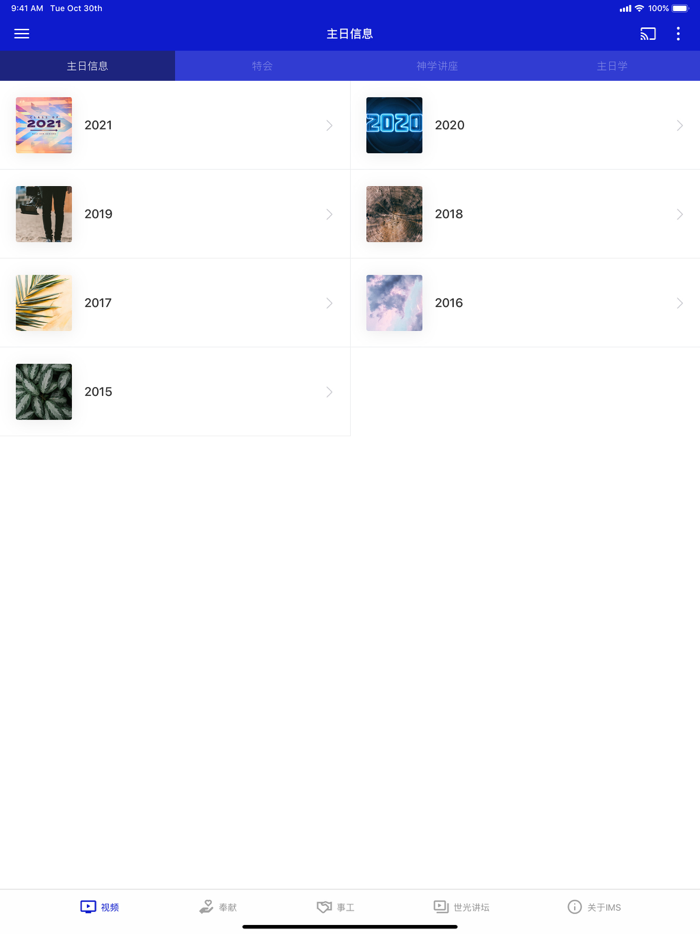
Task: Open the 关于IMS info tab
Action: pyautogui.click(x=594, y=907)
